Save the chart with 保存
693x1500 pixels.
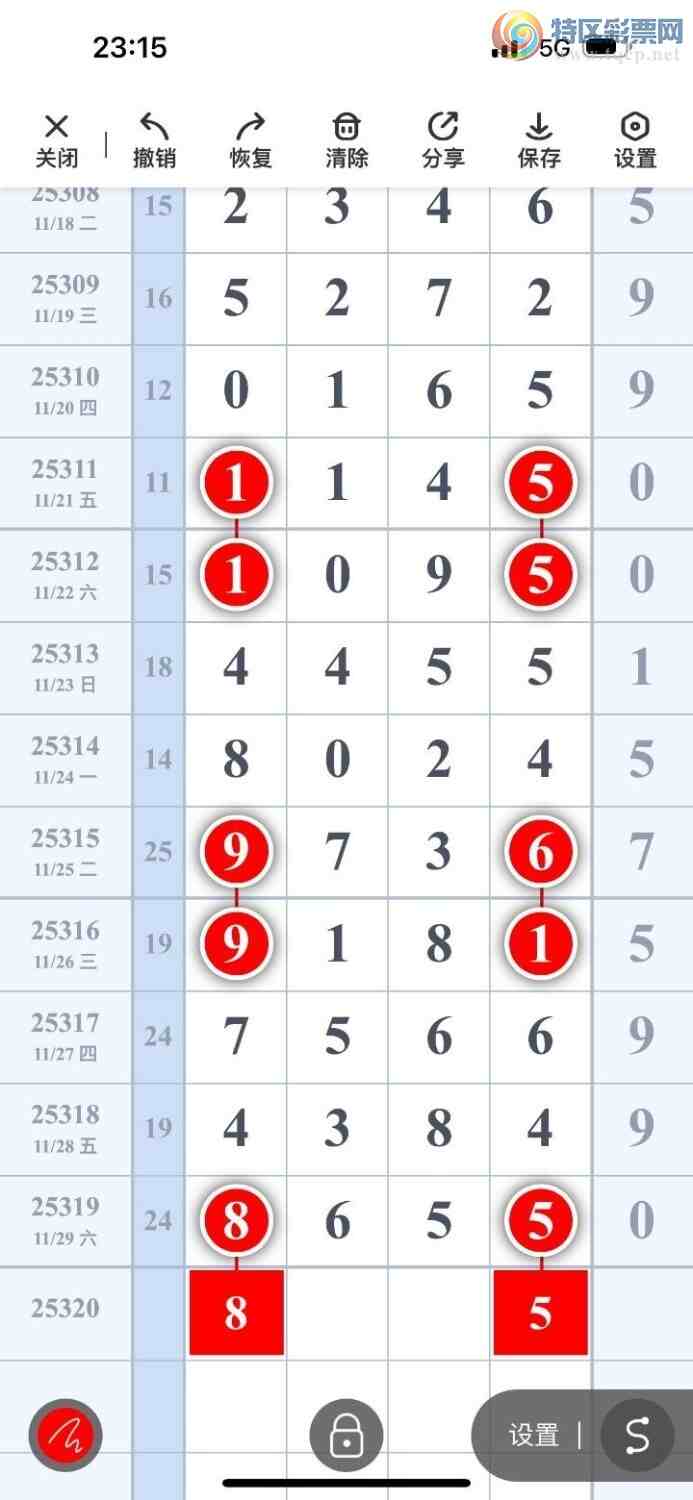(539, 140)
